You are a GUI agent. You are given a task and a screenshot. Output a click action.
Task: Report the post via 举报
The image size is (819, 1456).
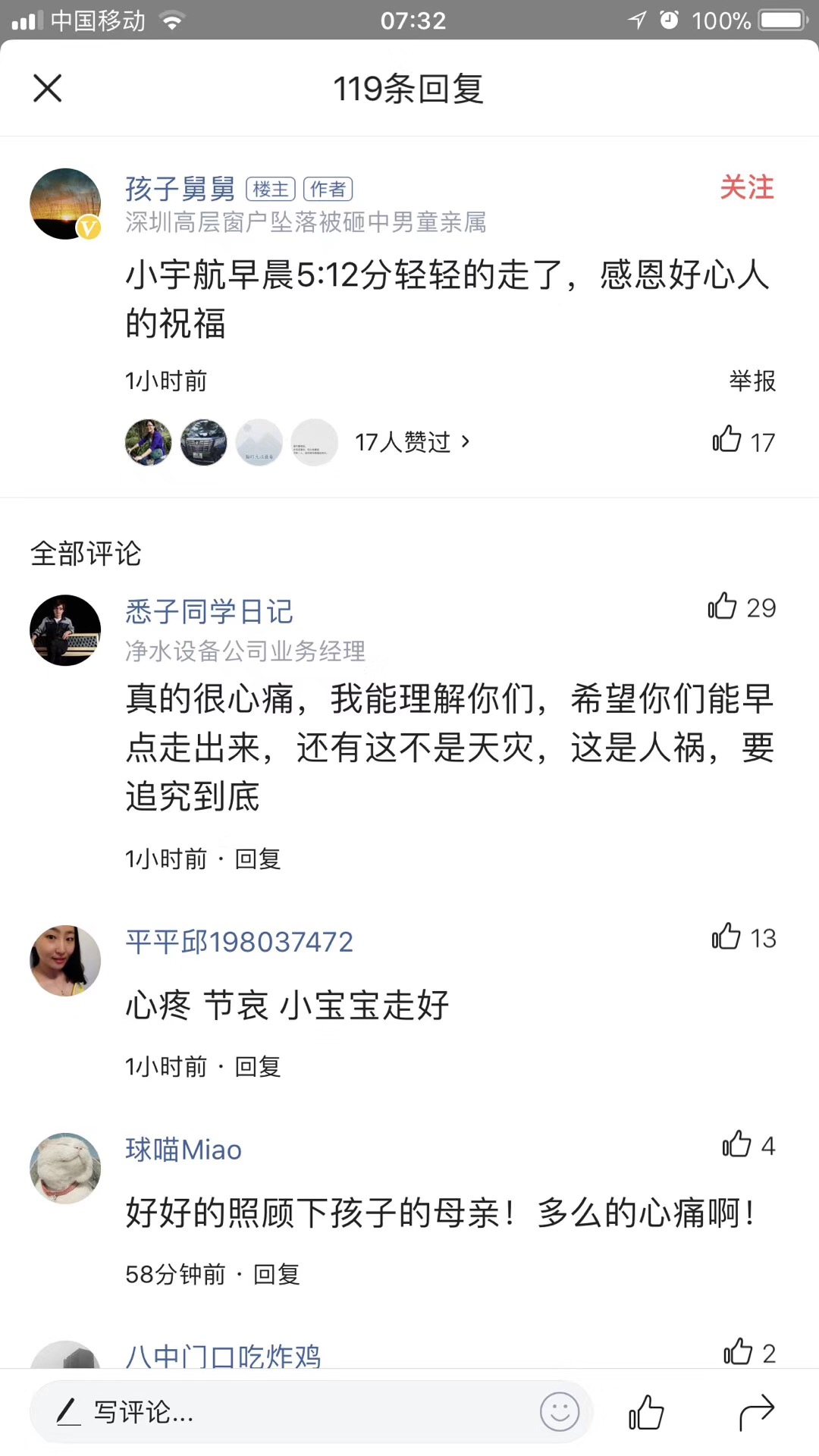click(752, 381)
